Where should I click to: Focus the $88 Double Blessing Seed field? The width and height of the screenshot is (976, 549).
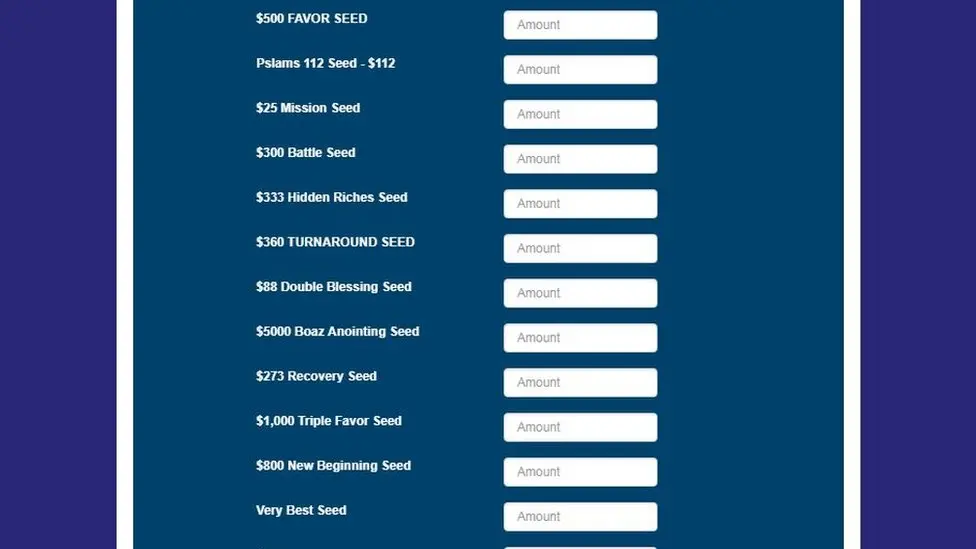point(580,293)
